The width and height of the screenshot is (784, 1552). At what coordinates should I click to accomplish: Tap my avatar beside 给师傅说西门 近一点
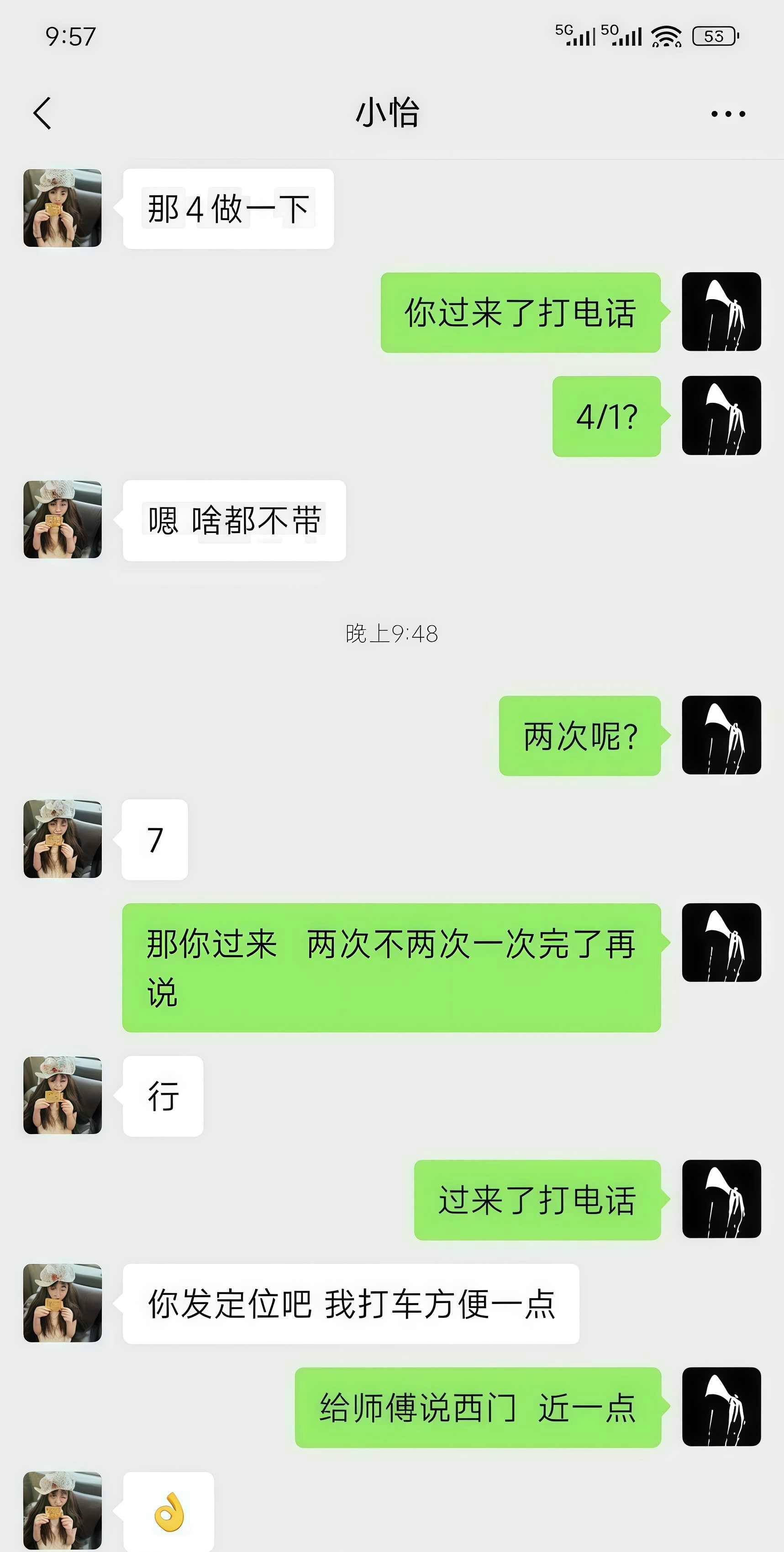[x=721, y=1406]
